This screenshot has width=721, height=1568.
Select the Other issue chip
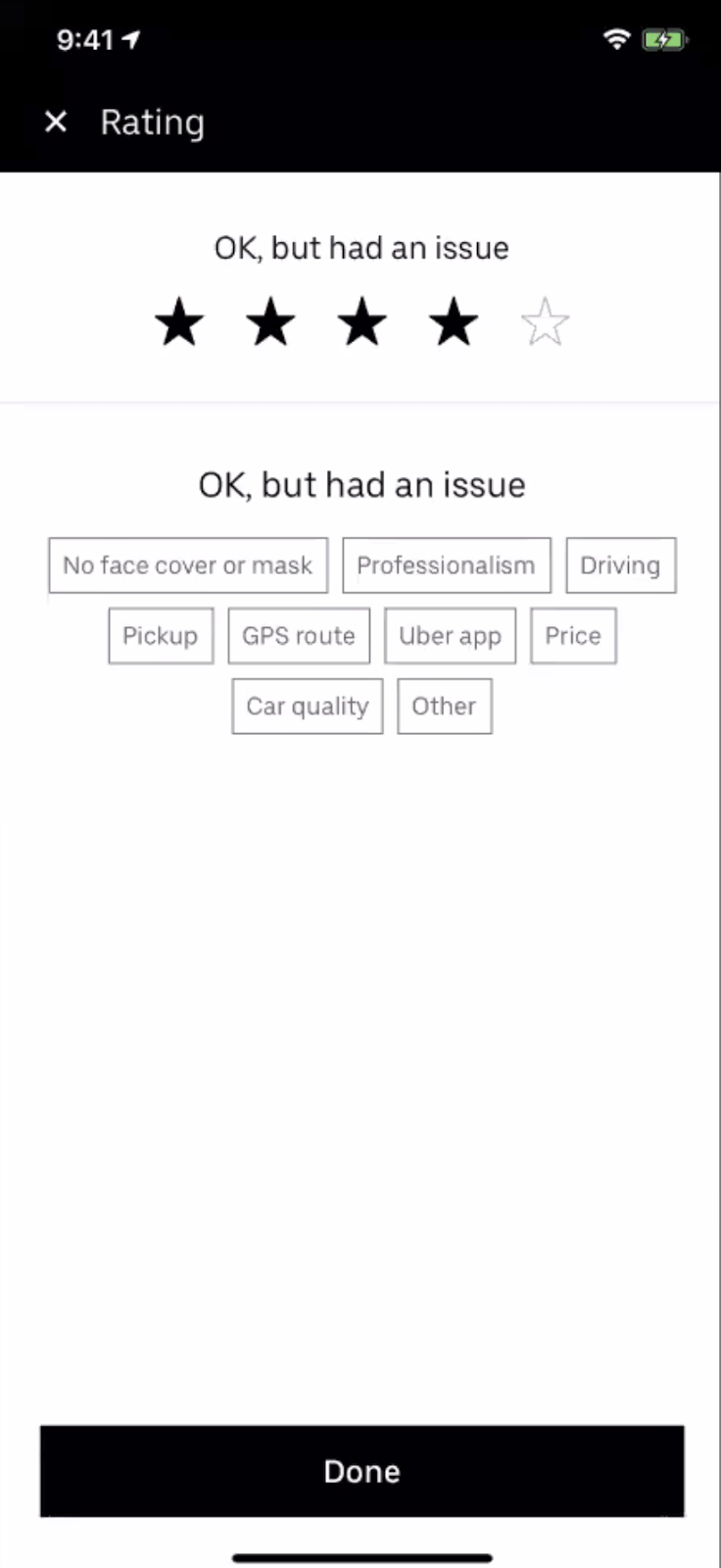pos(444,707)
